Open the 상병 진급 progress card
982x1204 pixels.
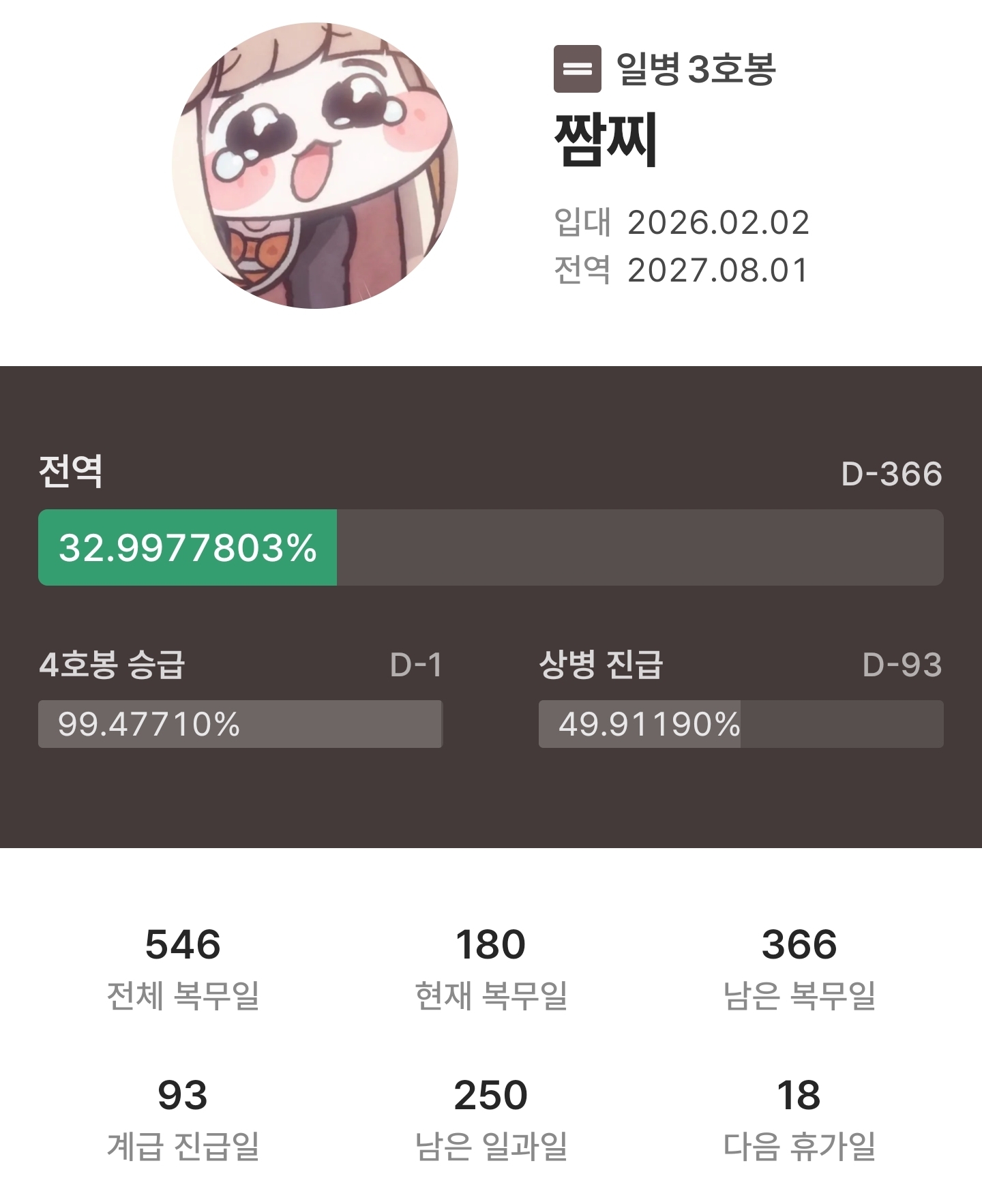(x=741, y=698)
